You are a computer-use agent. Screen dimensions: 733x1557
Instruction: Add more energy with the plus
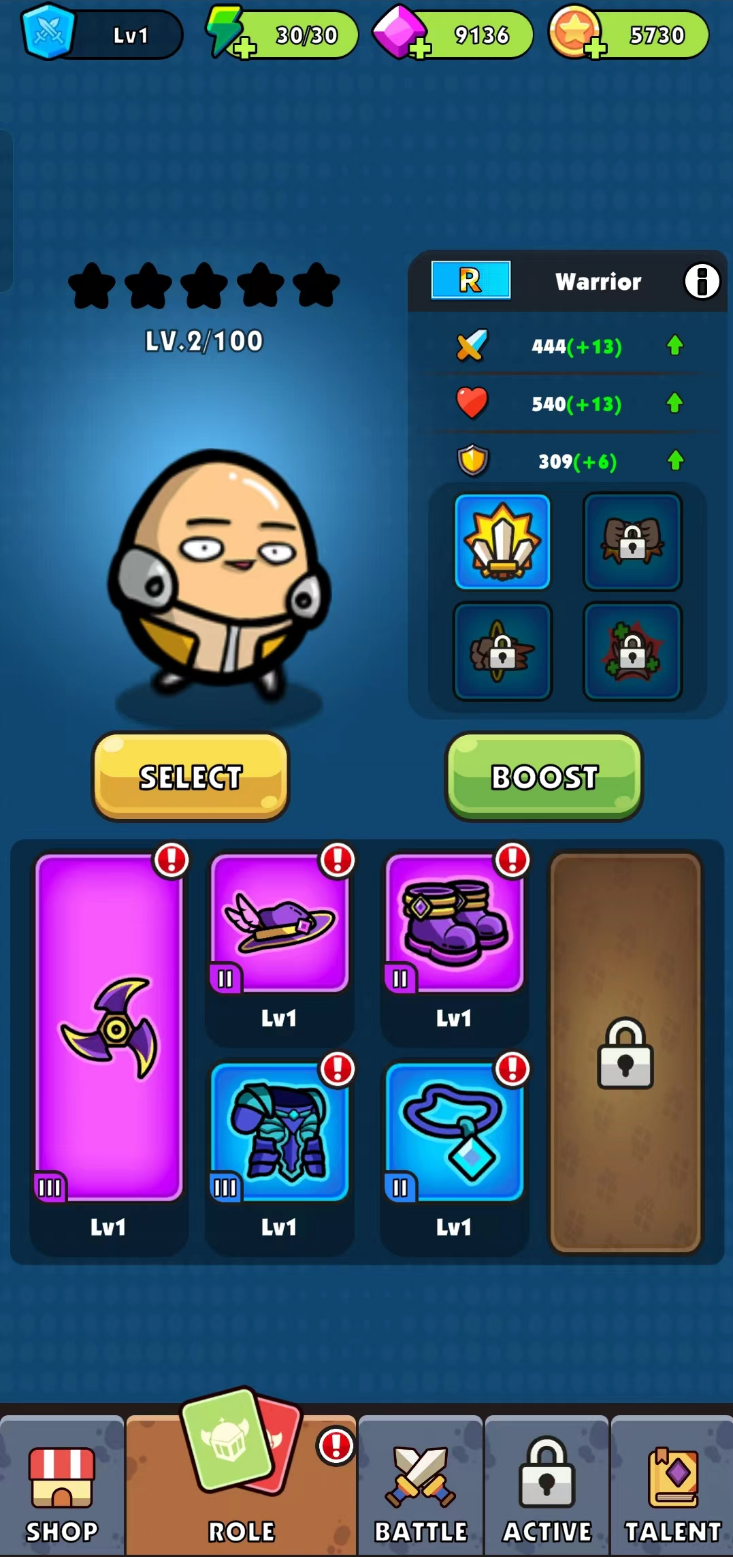[243, 46]
